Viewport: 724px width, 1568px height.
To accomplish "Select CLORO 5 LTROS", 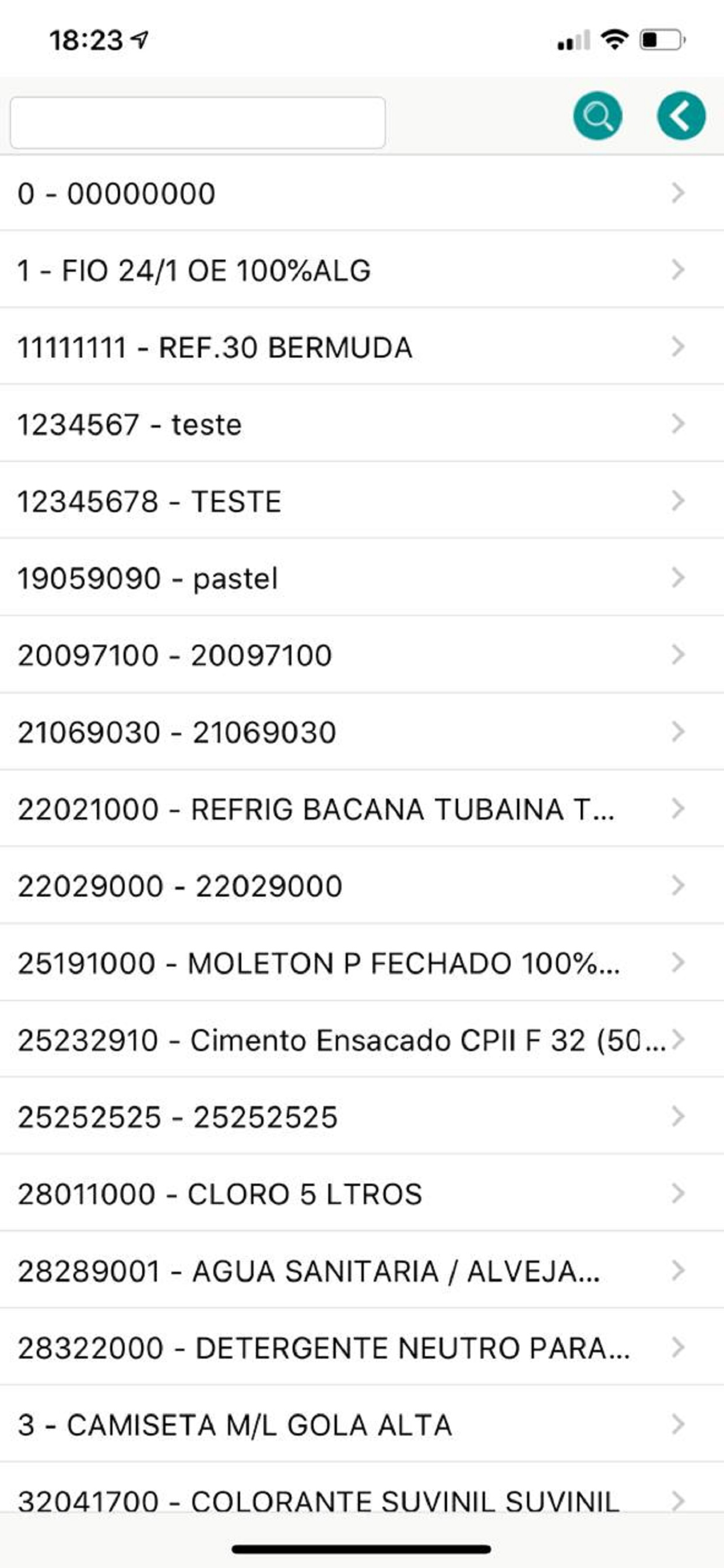I will (x=362, y=1193).
